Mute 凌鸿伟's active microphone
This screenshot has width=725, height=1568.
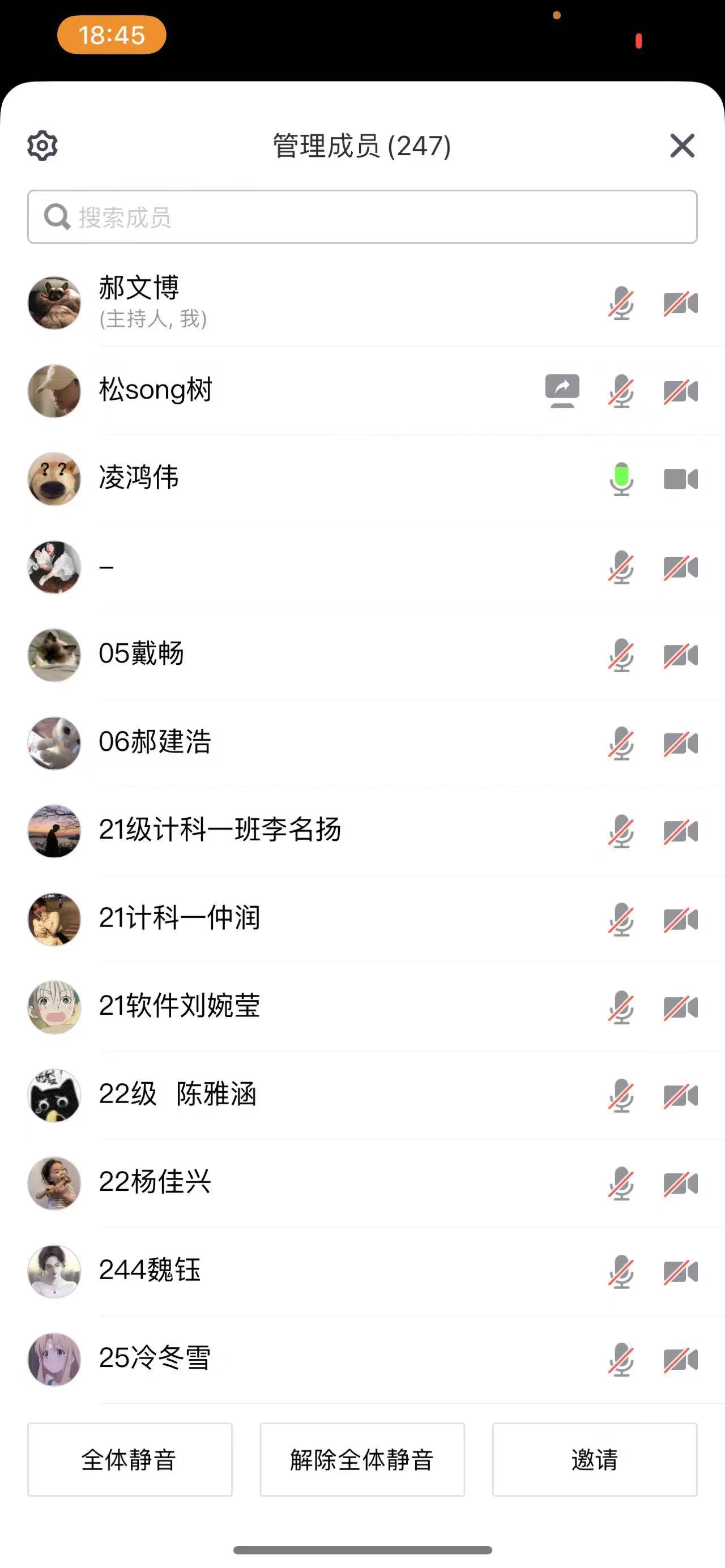point(621,479)
